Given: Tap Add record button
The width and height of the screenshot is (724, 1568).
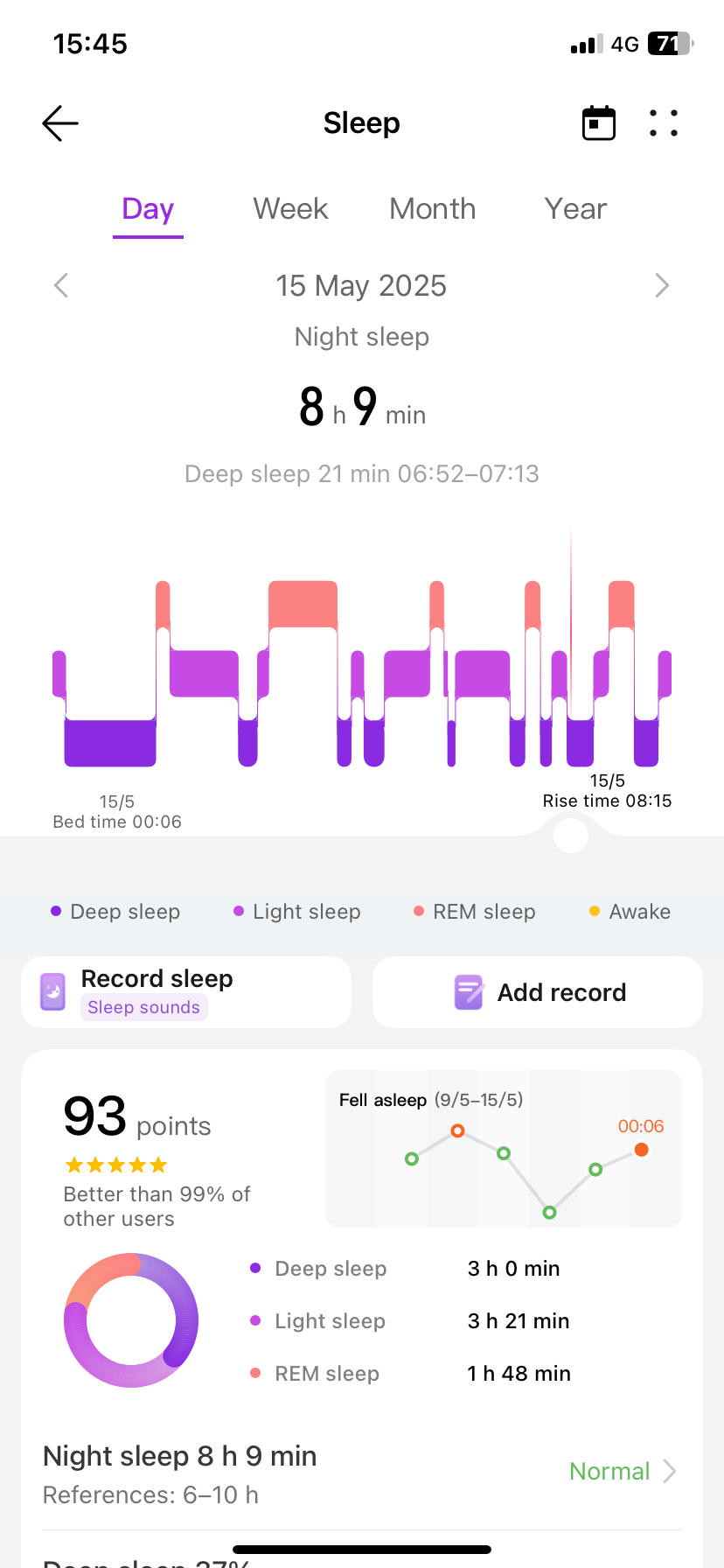Looking at the screenshot, I should 537,992.
